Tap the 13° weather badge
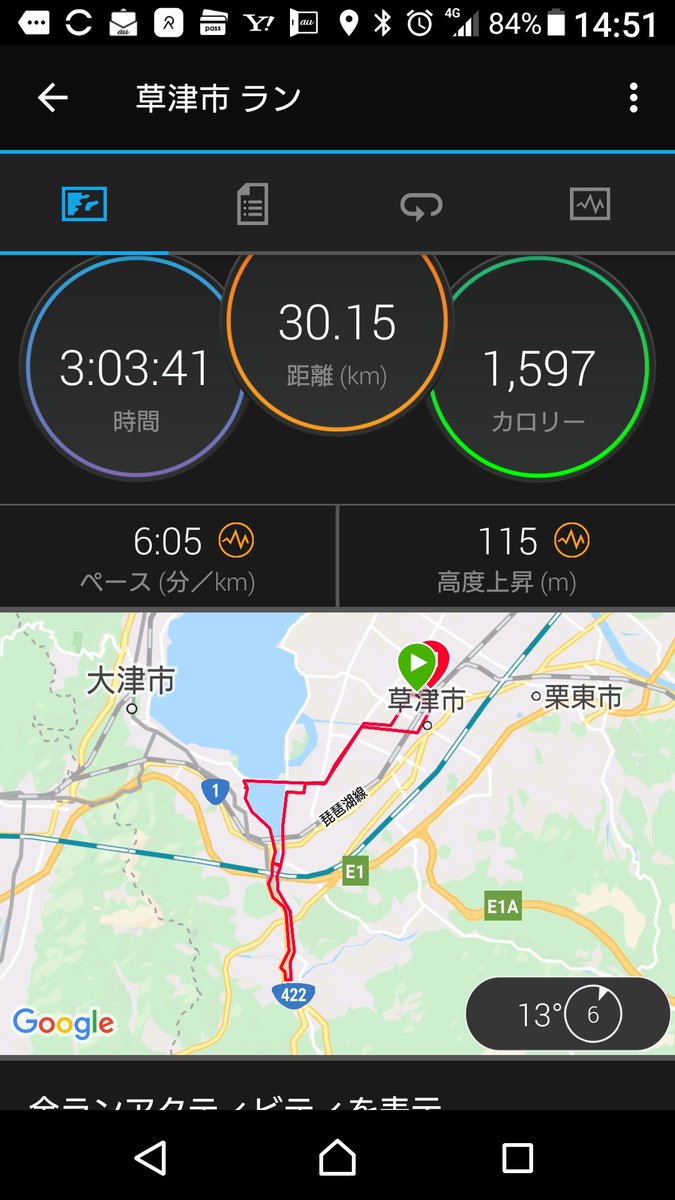 point(567,1014)
